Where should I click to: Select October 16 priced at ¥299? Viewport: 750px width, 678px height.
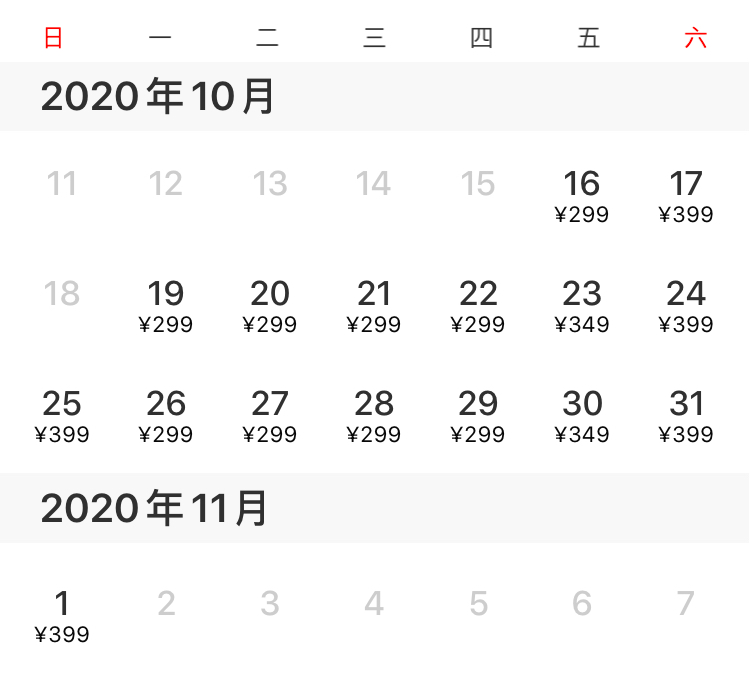(582, 196)
